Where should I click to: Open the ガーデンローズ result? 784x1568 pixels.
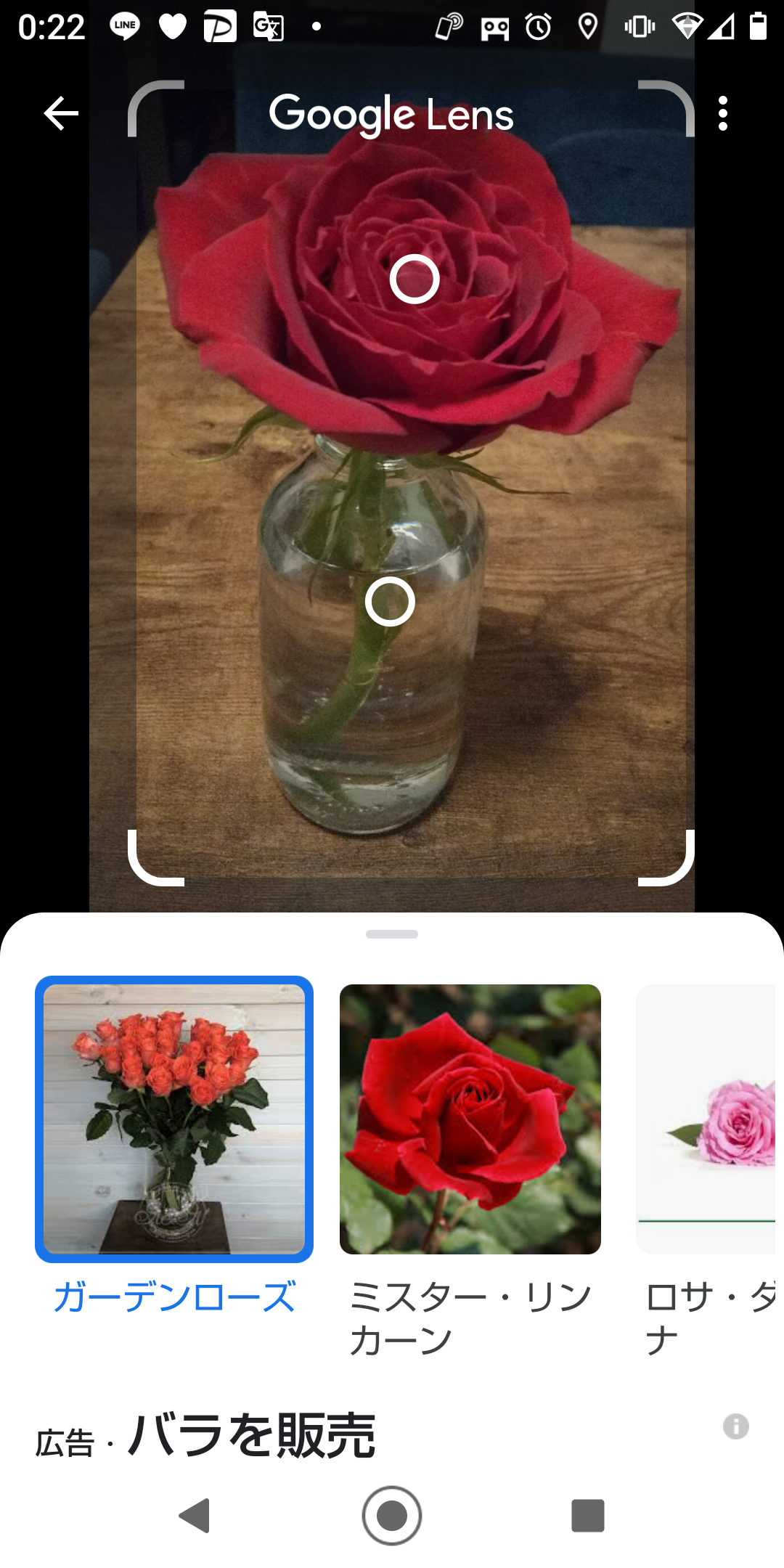174,1119
